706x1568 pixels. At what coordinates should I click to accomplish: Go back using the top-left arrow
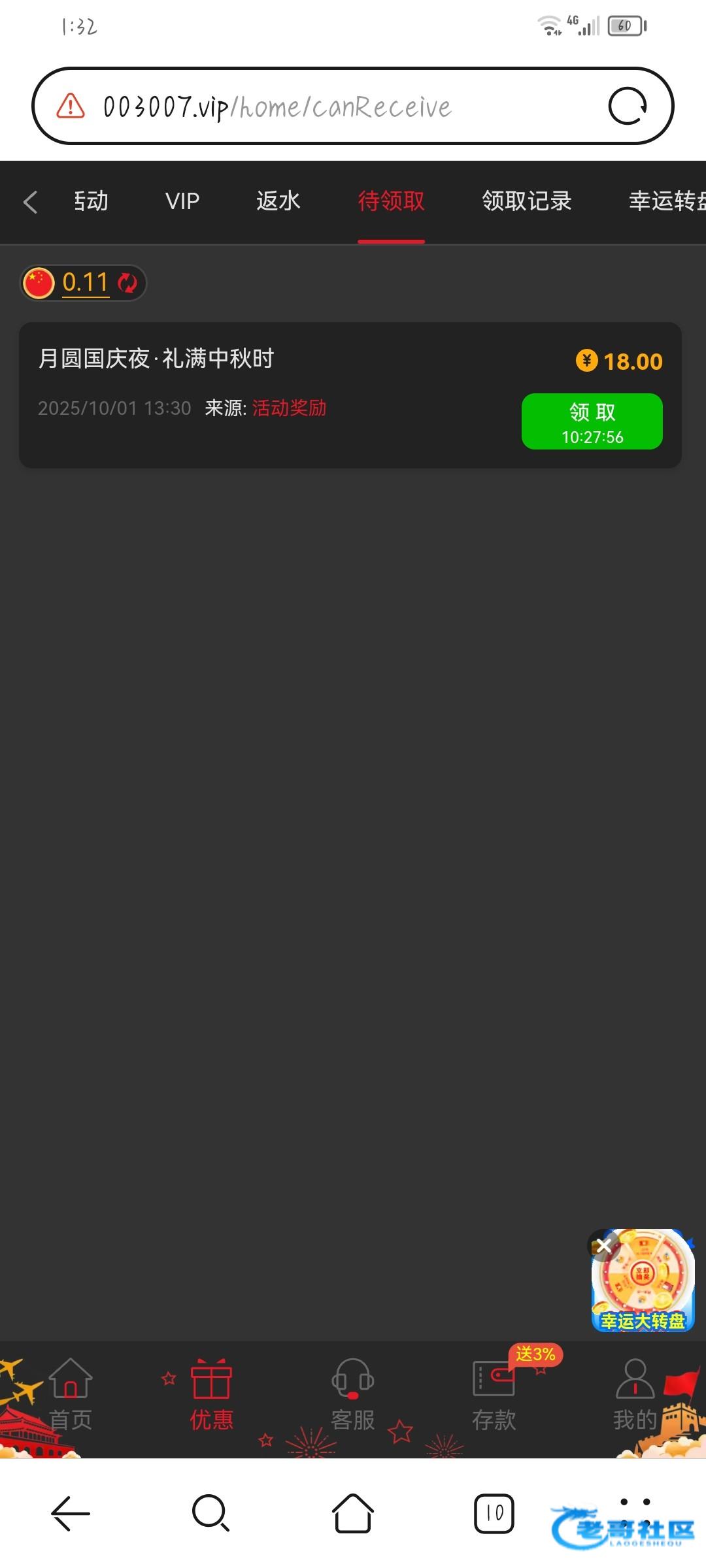30,201
